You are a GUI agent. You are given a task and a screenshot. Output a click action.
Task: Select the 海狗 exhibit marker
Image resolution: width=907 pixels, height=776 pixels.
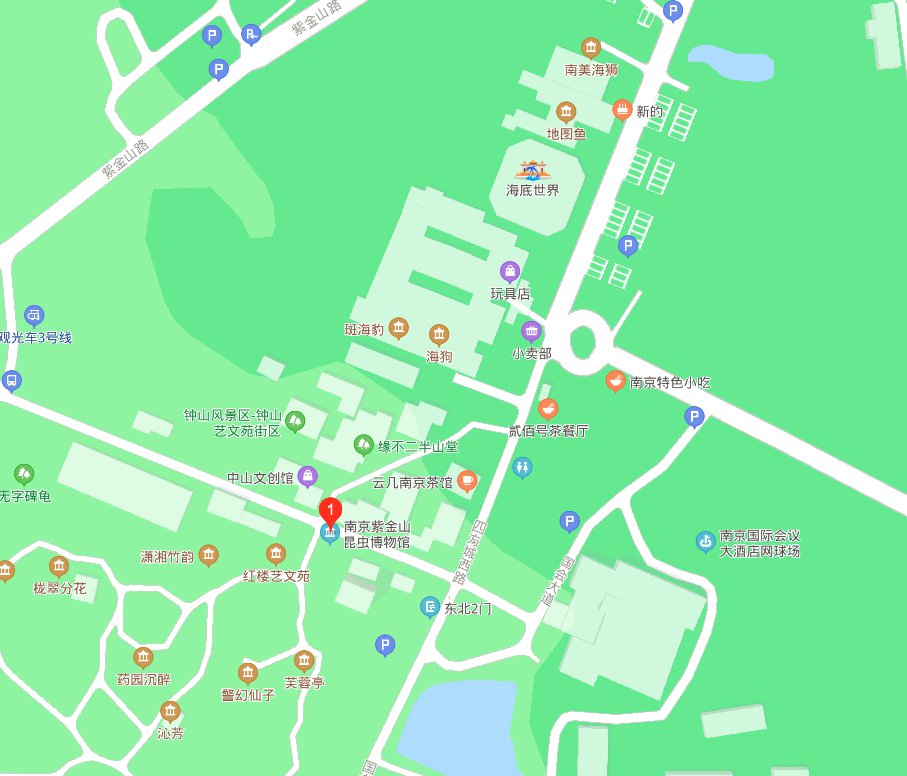coord(439,335)
